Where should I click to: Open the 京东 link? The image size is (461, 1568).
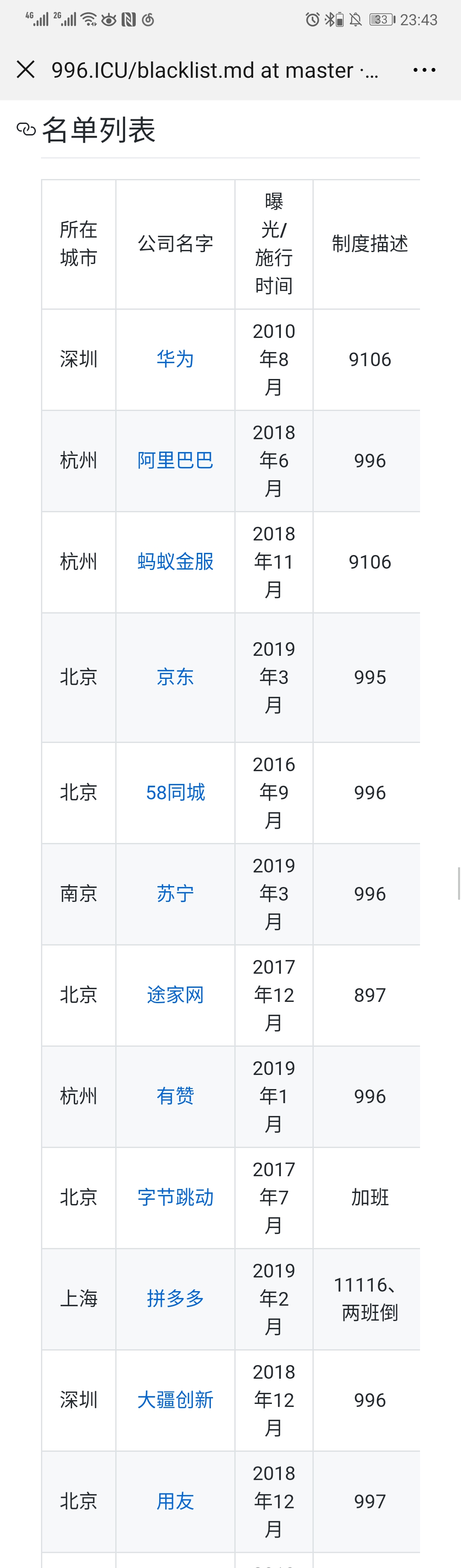coord(175,677)
